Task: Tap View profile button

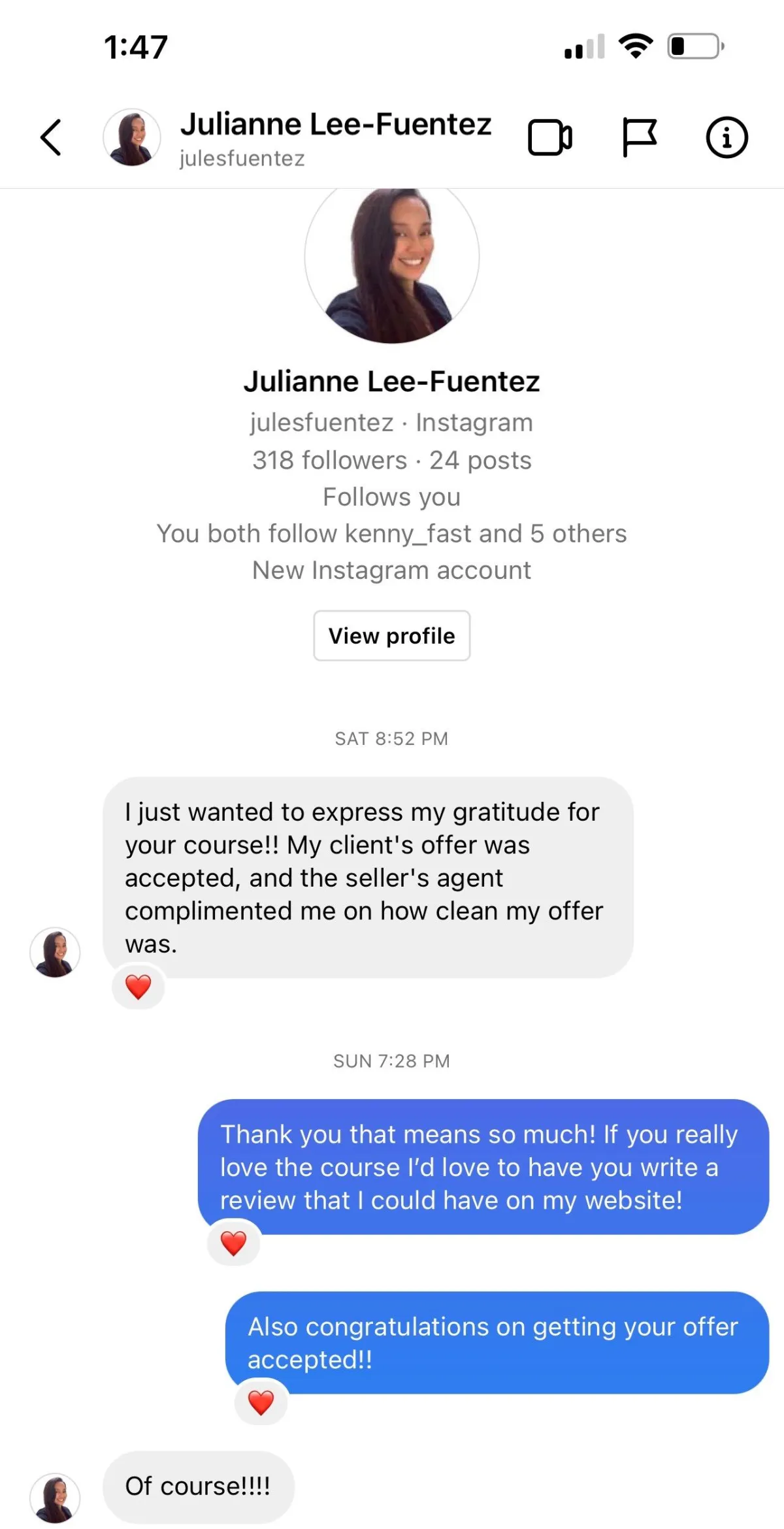Action: [x=391, y=636]
